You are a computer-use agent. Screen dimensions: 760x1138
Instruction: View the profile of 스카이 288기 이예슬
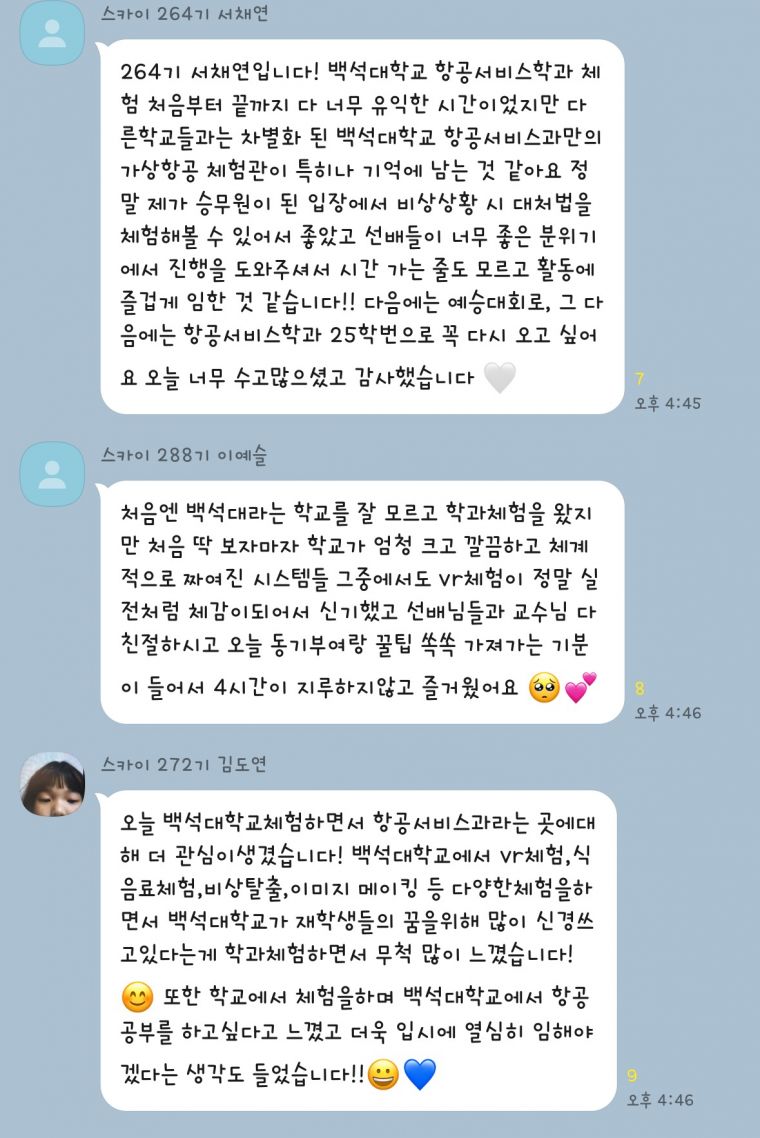coord(52,474)
